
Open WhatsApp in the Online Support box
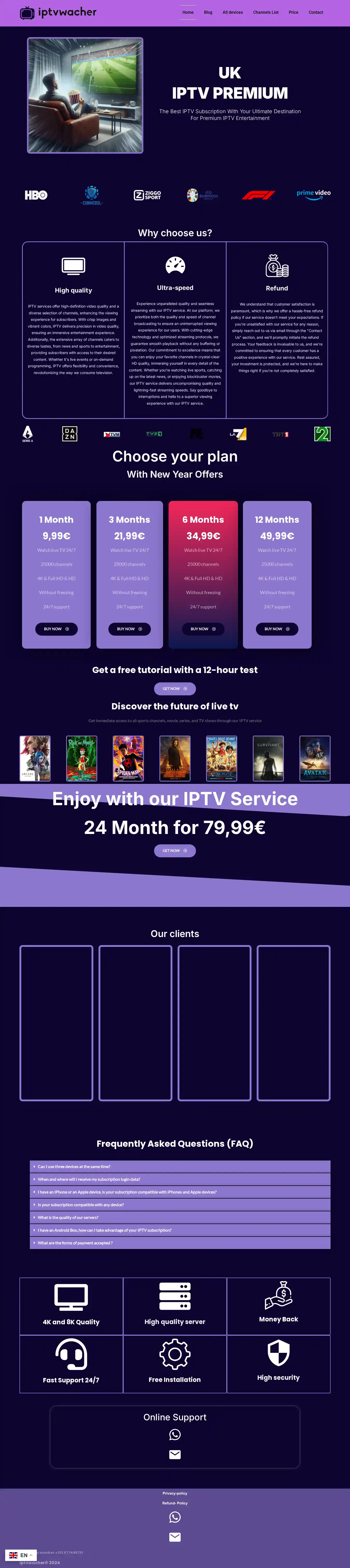[175, 1435]
